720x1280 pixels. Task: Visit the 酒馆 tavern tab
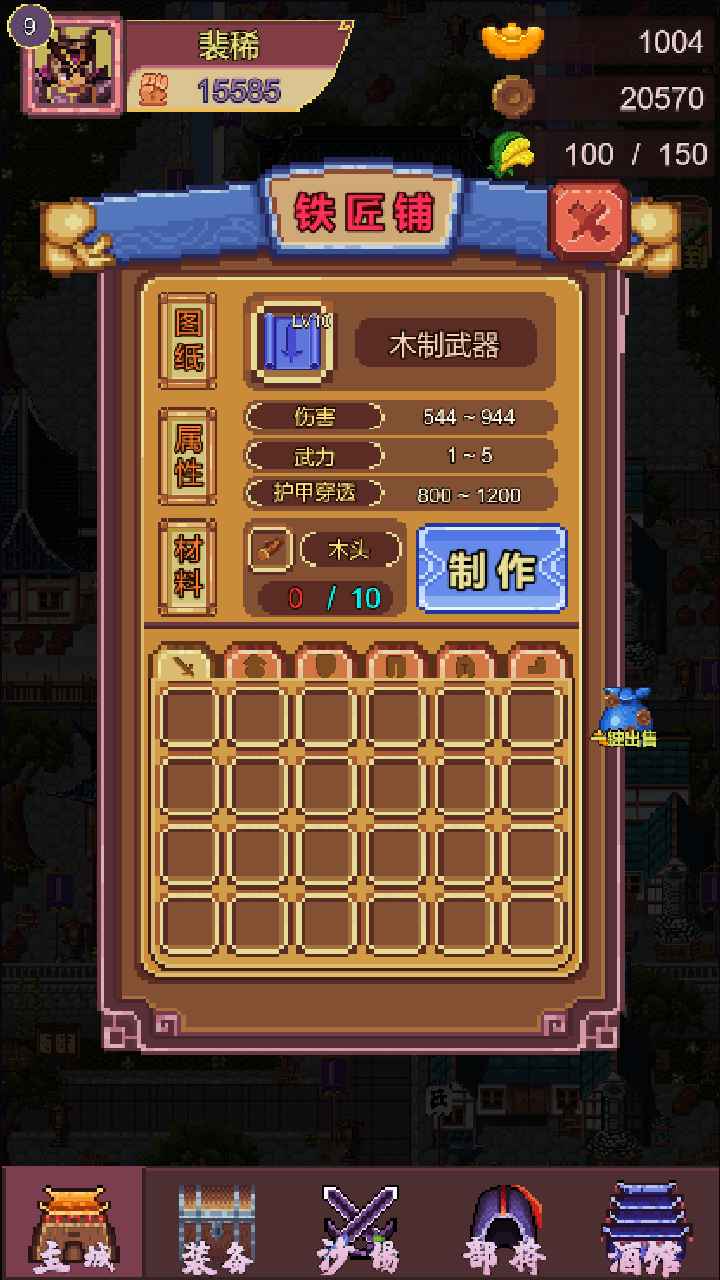(646, 1224)
